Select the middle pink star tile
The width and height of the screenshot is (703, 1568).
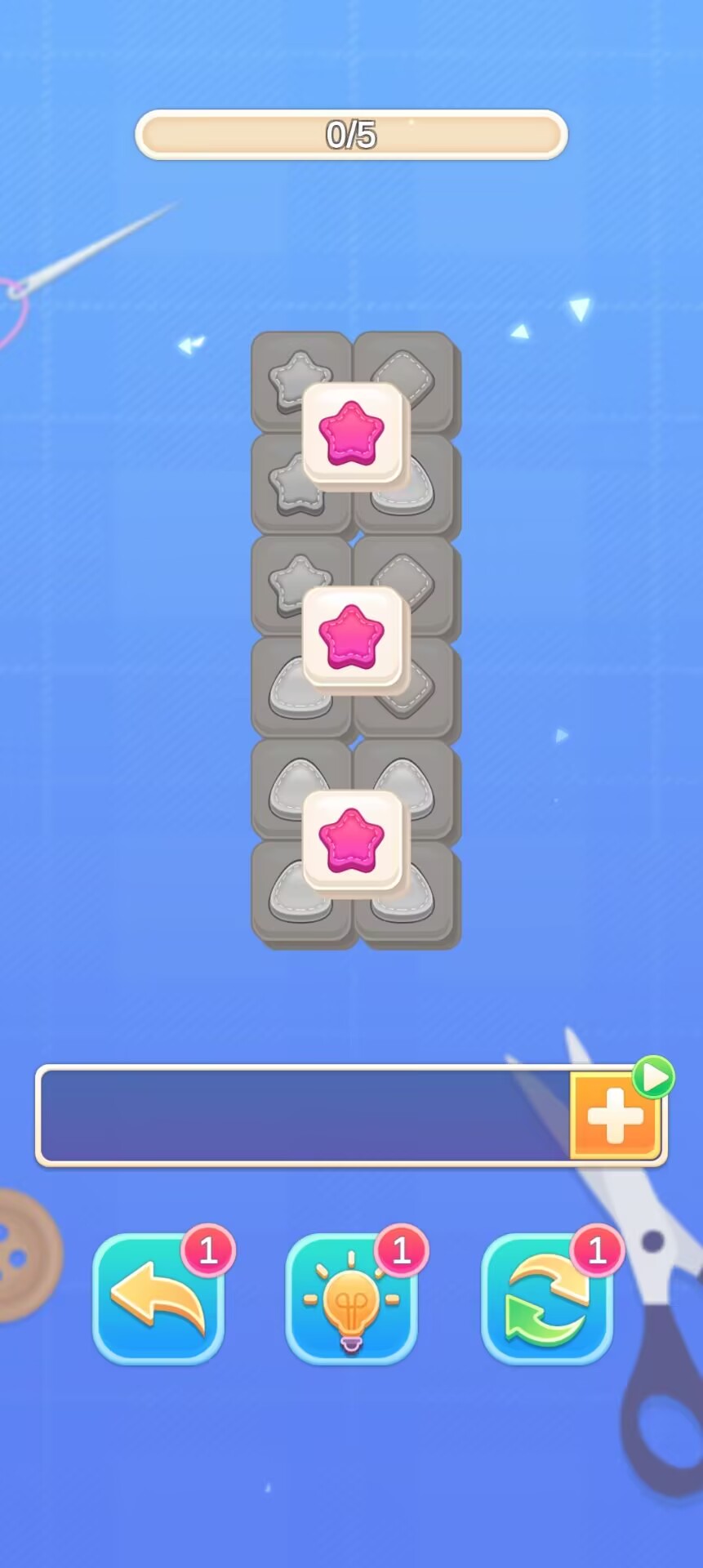click(x=352, y=637)
